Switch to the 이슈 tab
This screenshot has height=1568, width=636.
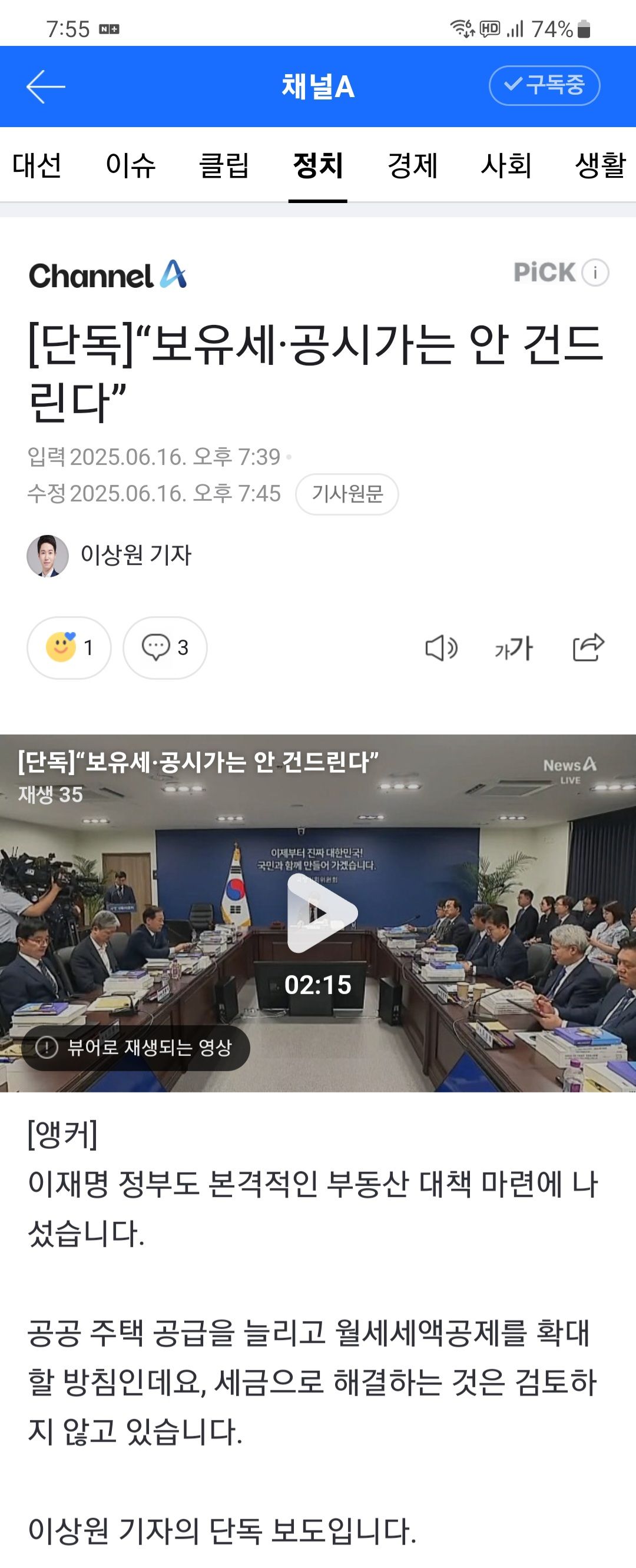(x=130, y=165)
